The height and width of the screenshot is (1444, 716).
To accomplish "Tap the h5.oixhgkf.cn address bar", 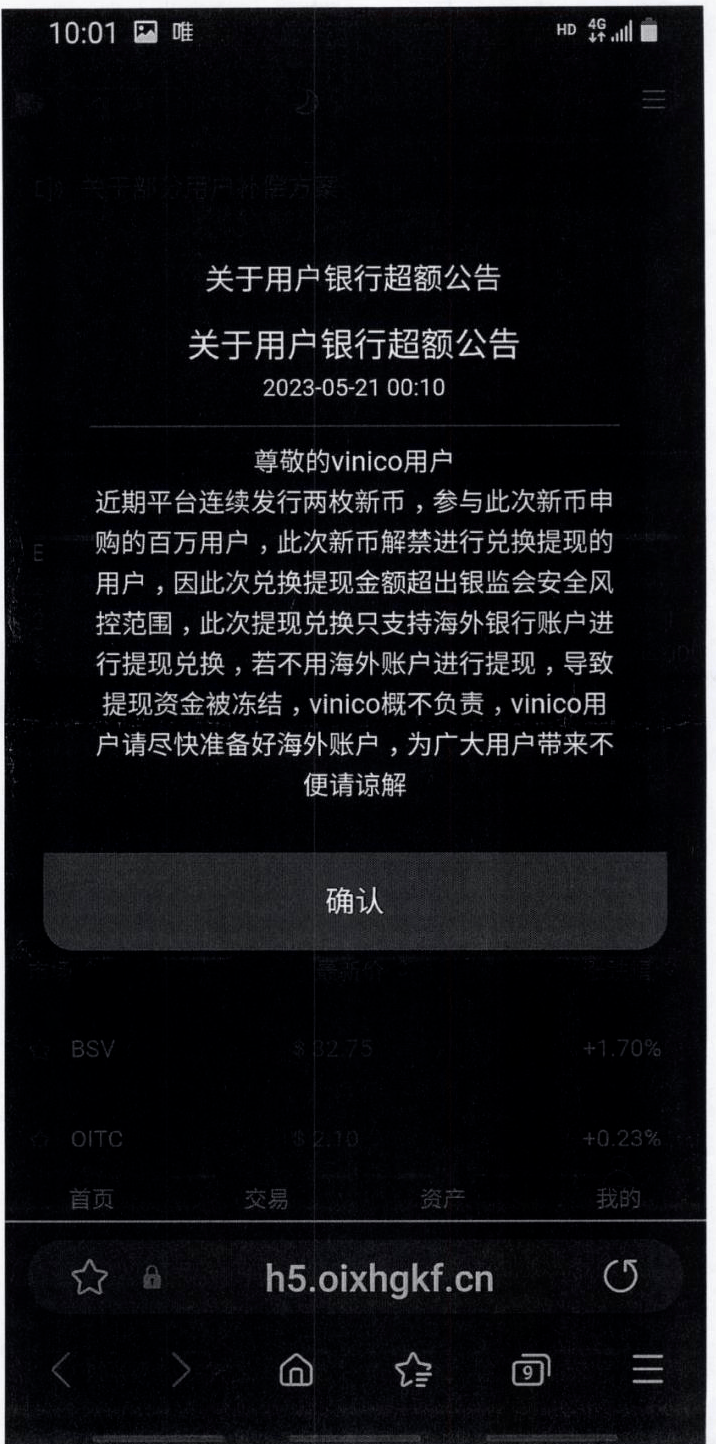I will [x=379, y=1279].
